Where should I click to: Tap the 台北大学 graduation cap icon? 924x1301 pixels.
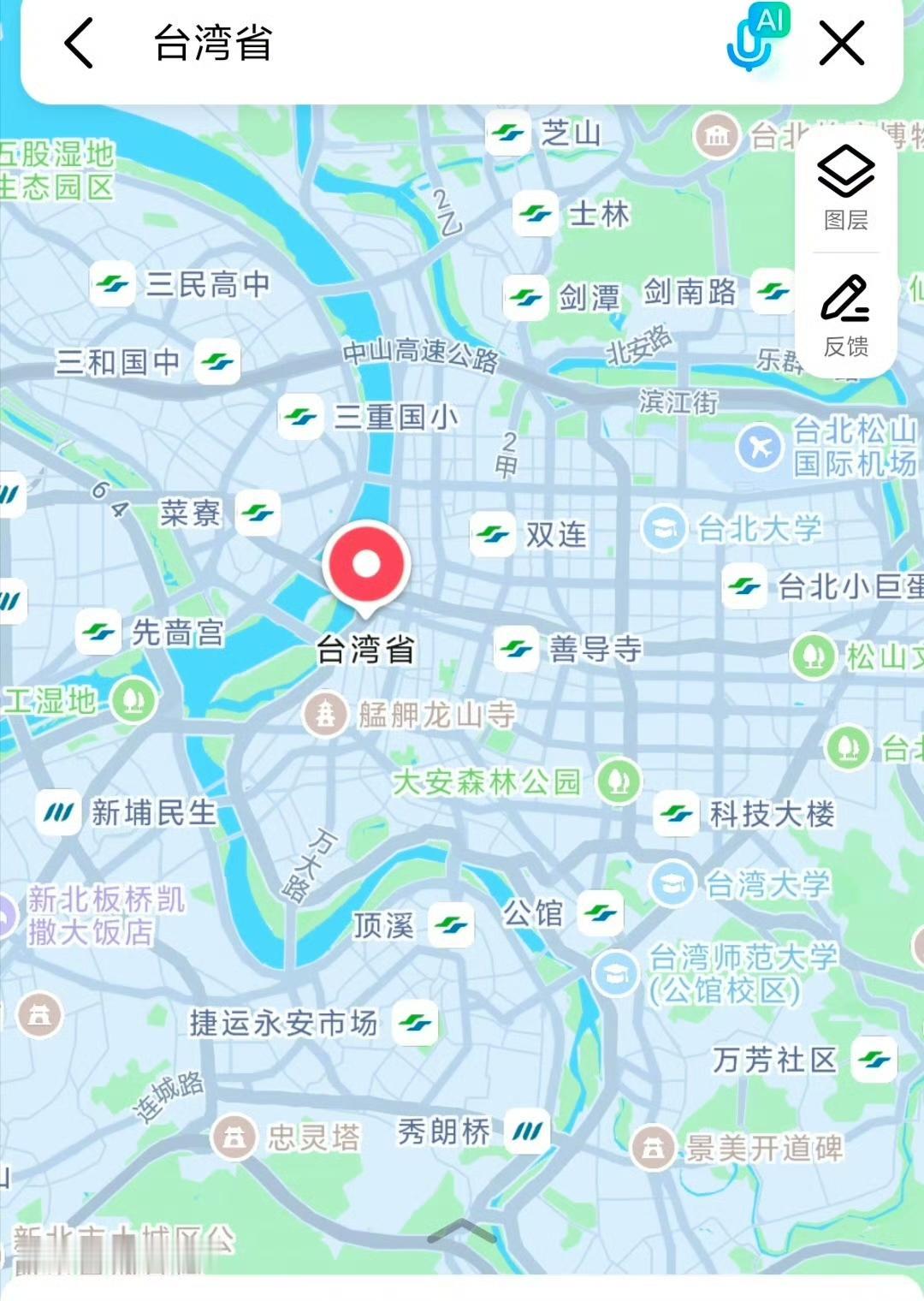[666, 528]
